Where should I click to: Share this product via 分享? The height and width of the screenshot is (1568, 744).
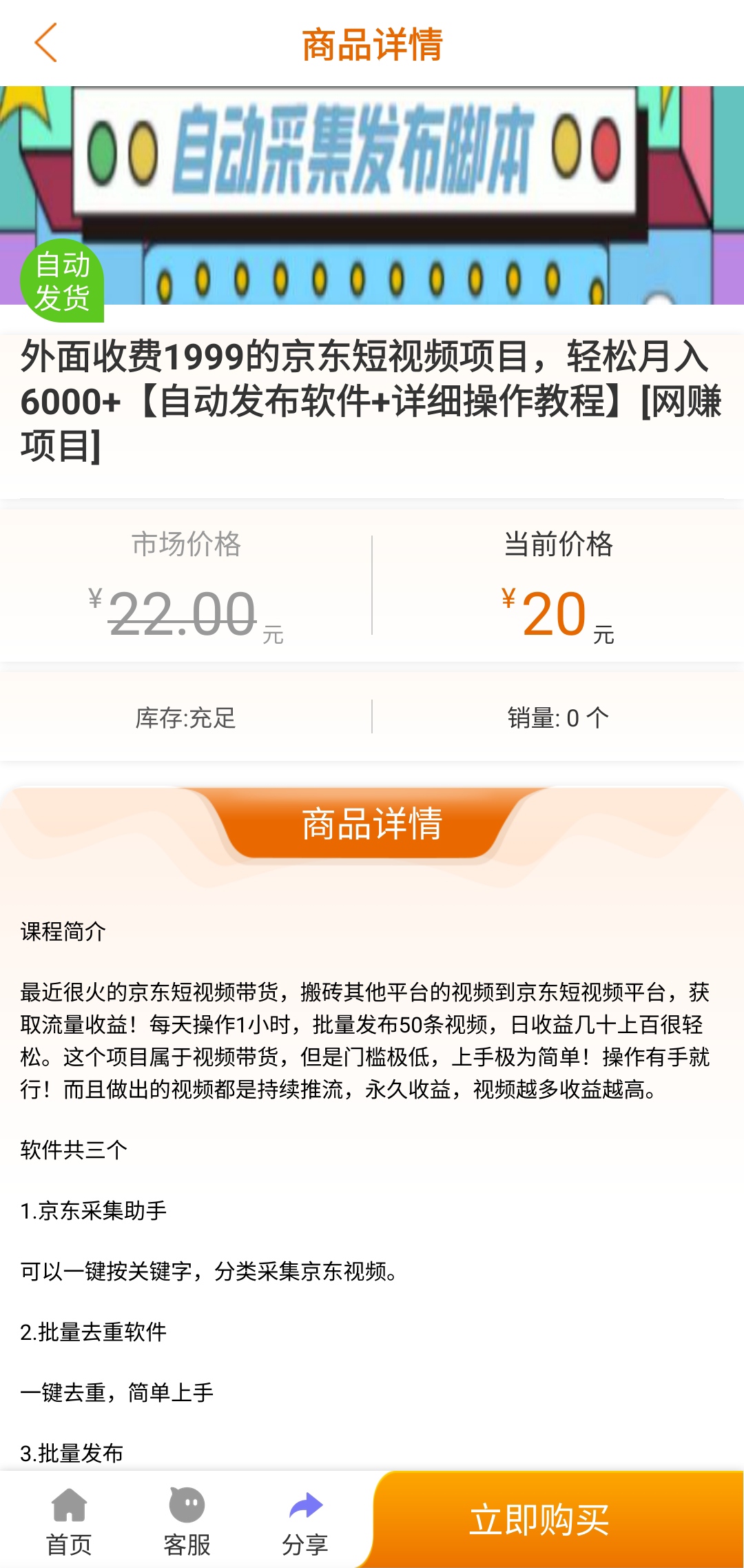[305, 1521]
